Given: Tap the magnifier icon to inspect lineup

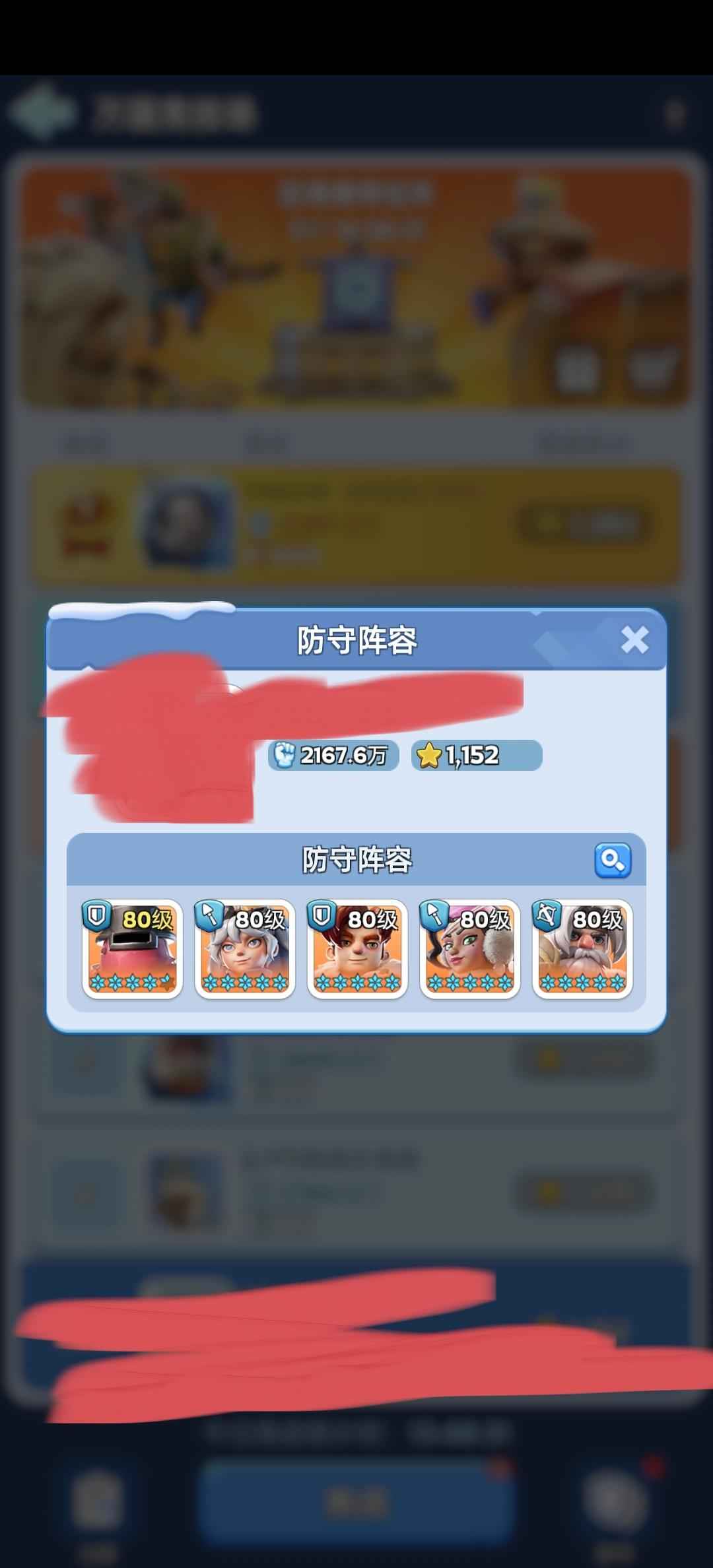Looking at the screenshot, I should click(613, 860).
